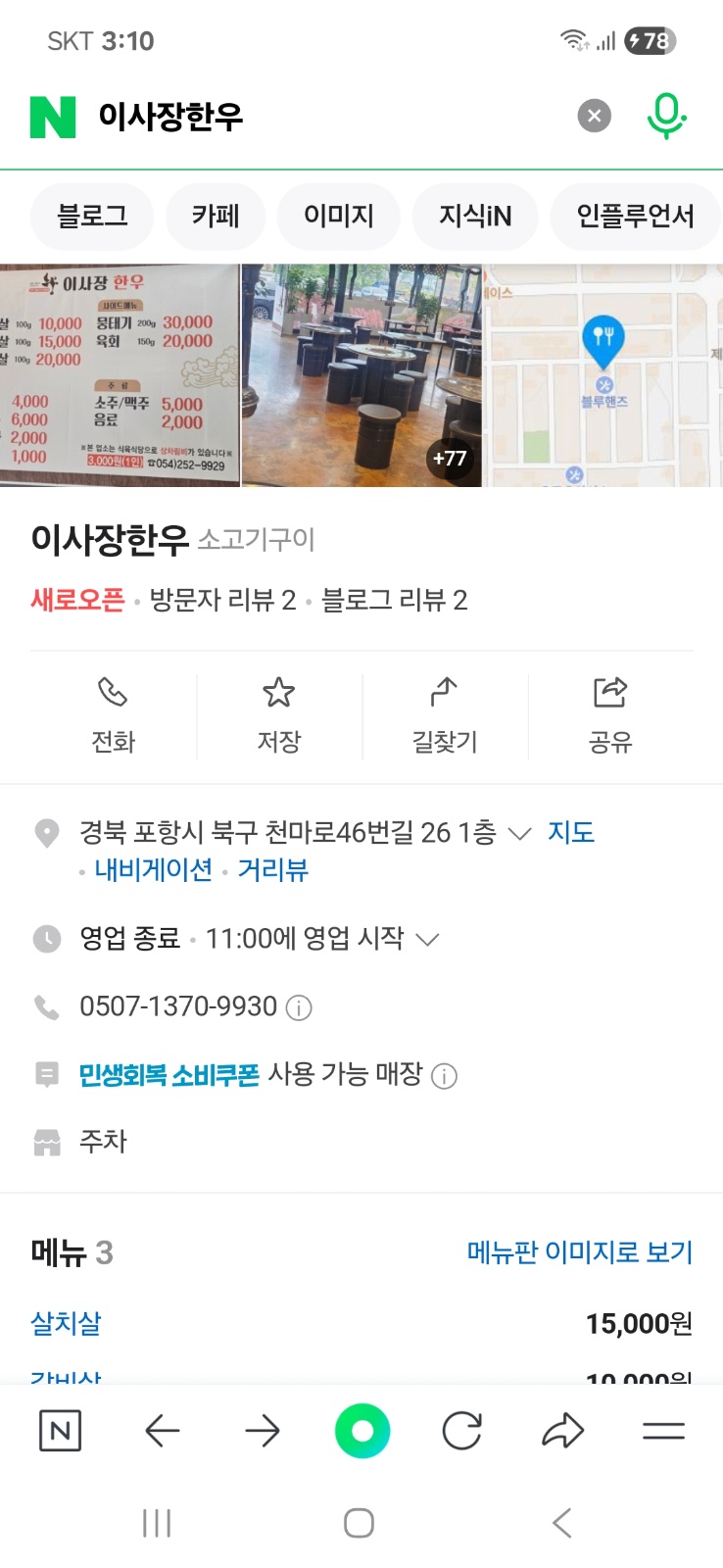
Task: Share the restaurant via the 공유 icon
Action: pos(609,715)
